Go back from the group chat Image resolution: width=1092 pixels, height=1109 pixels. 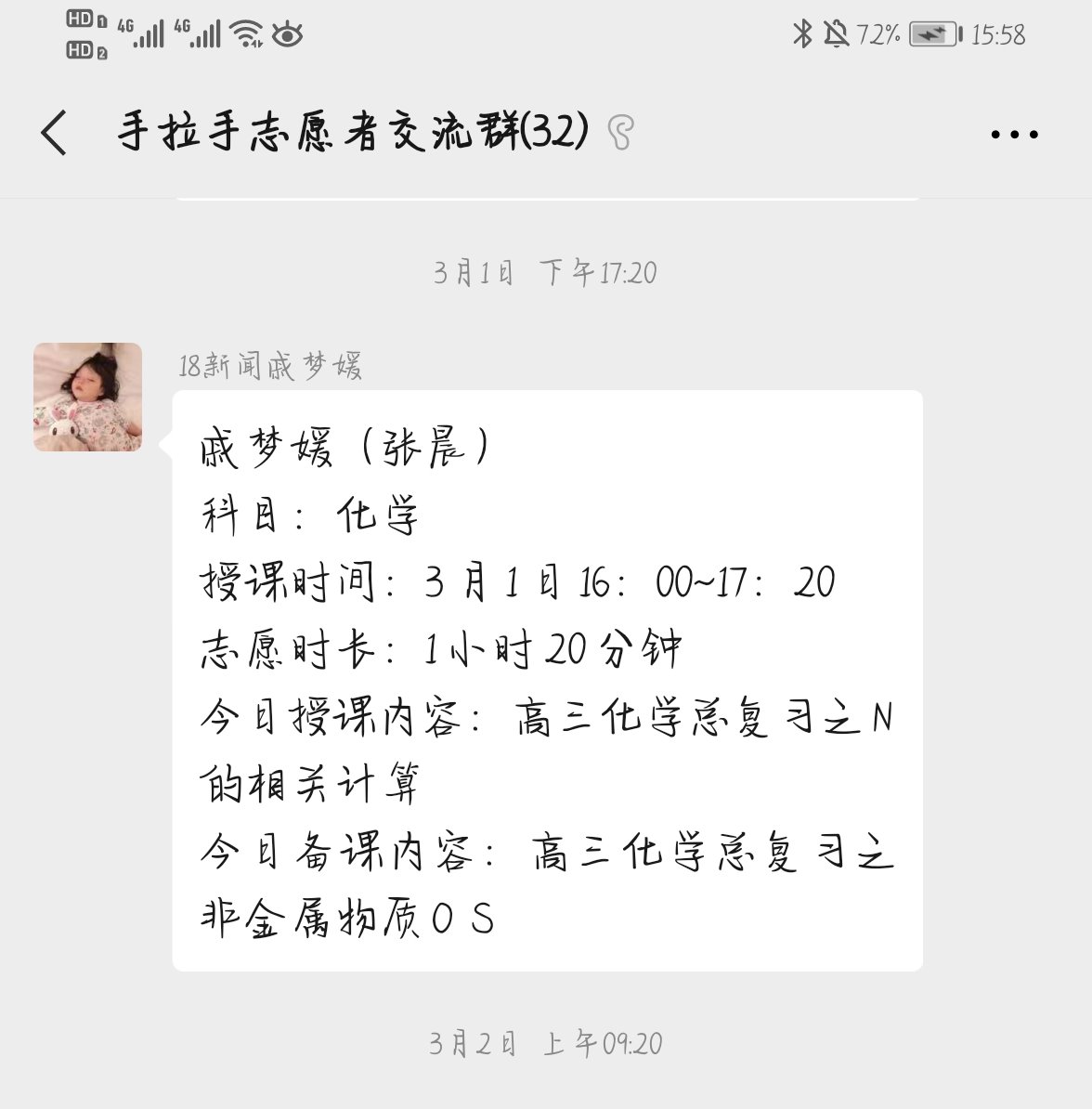[x=55, y=132]
